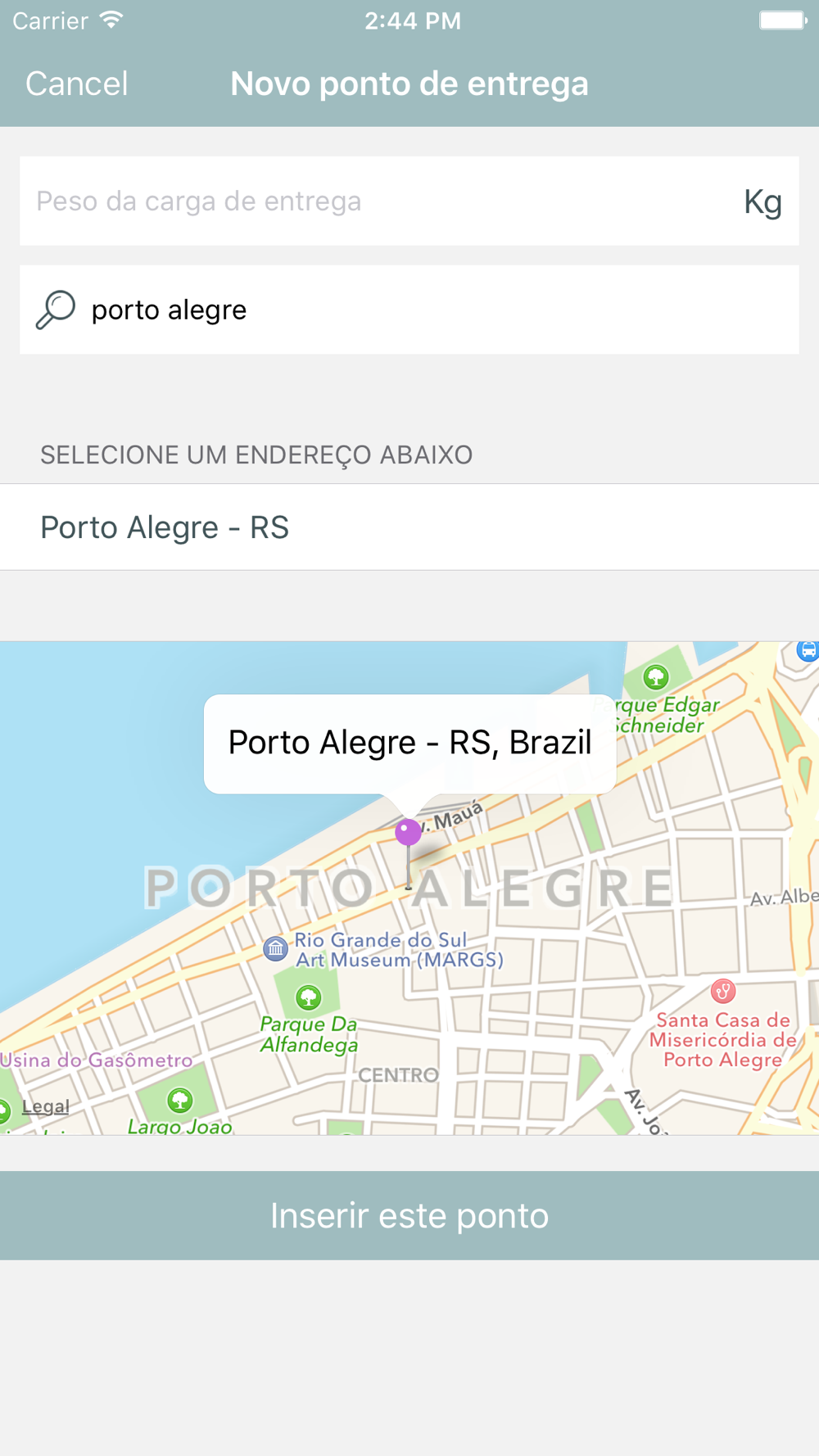Viewport: 819px width, 1456px height.
Task: Edit the porto alegre address search box
Action: [x=409, y=310]
